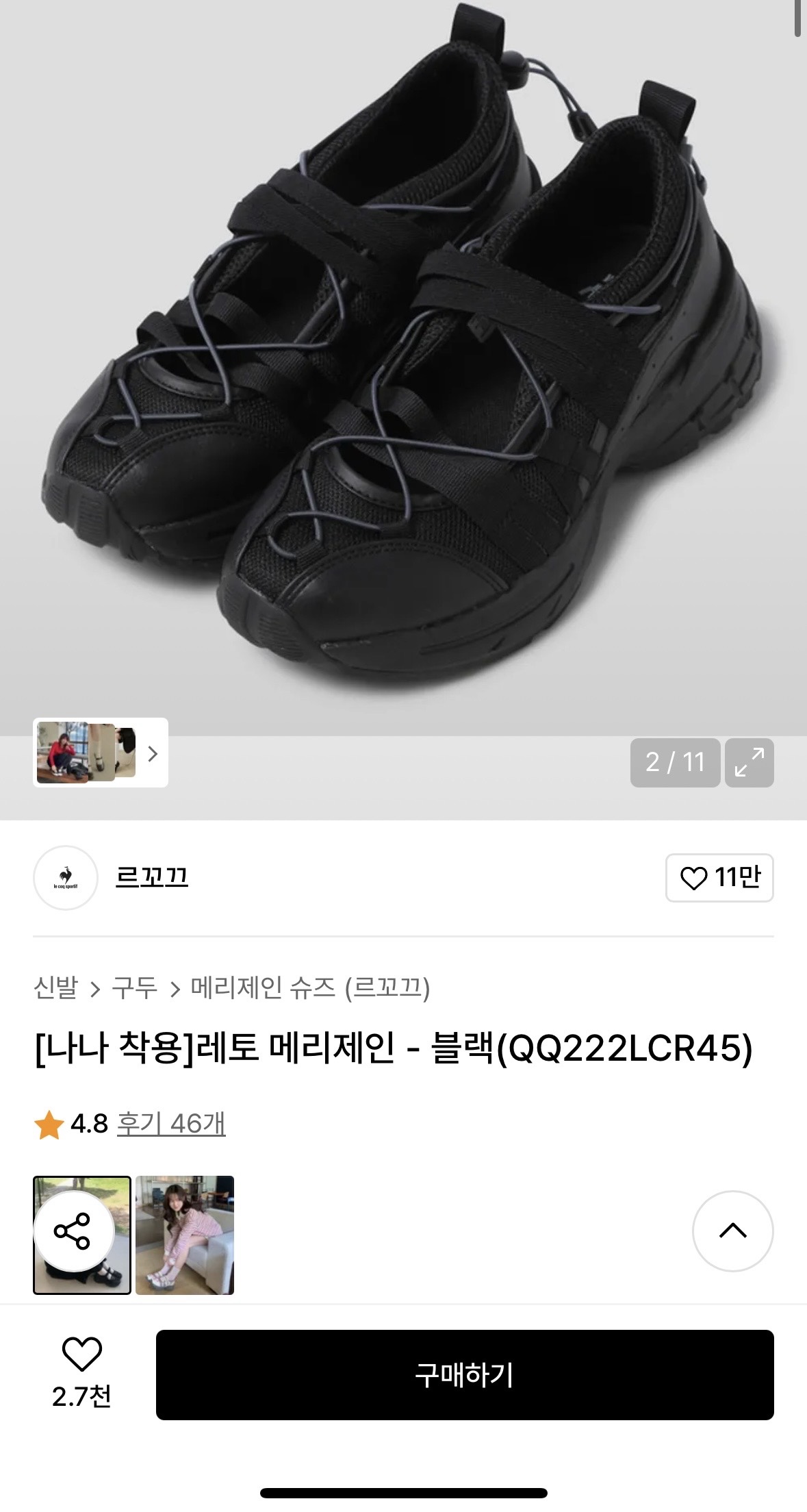Select the pink outfit color thumbnail
Screen dimensions: 807x1512
pos(185,1235)
